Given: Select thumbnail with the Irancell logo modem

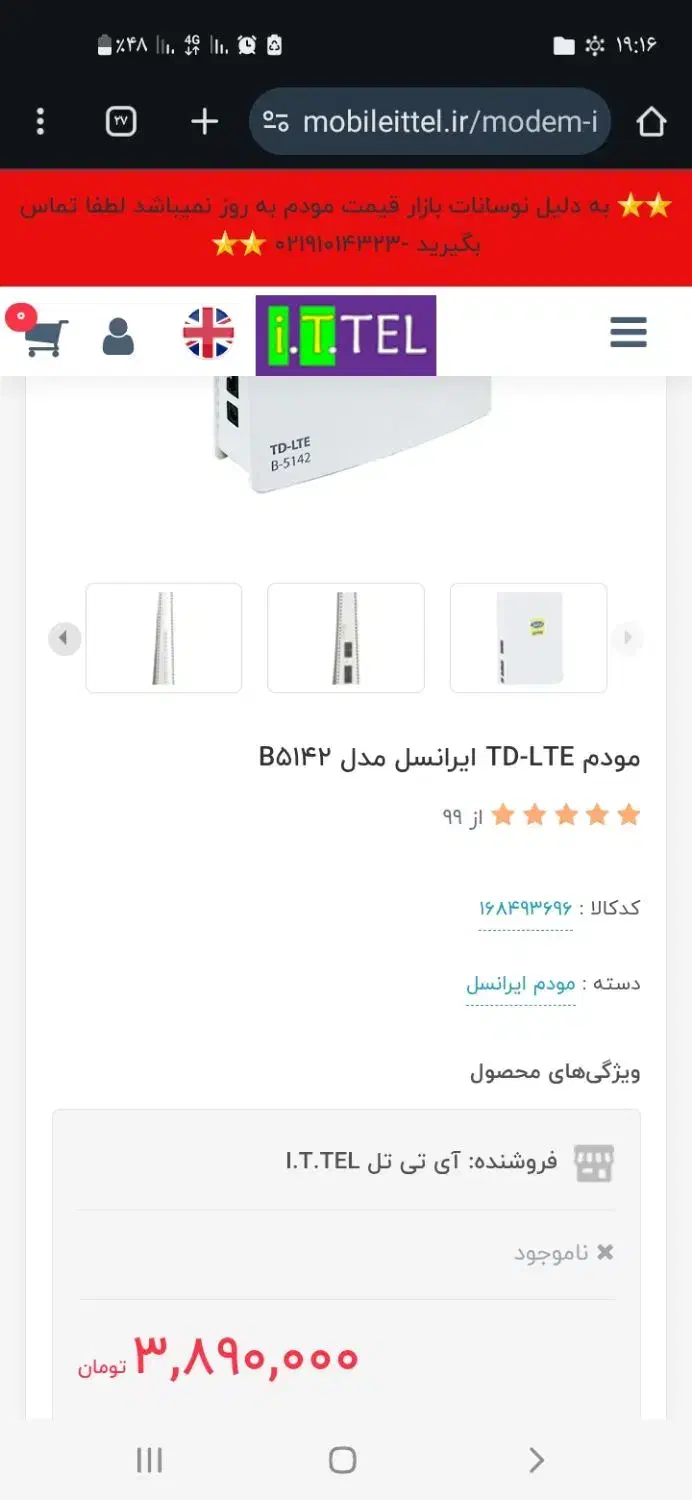Looking at the screenshot, I should [x=528, y=638].
